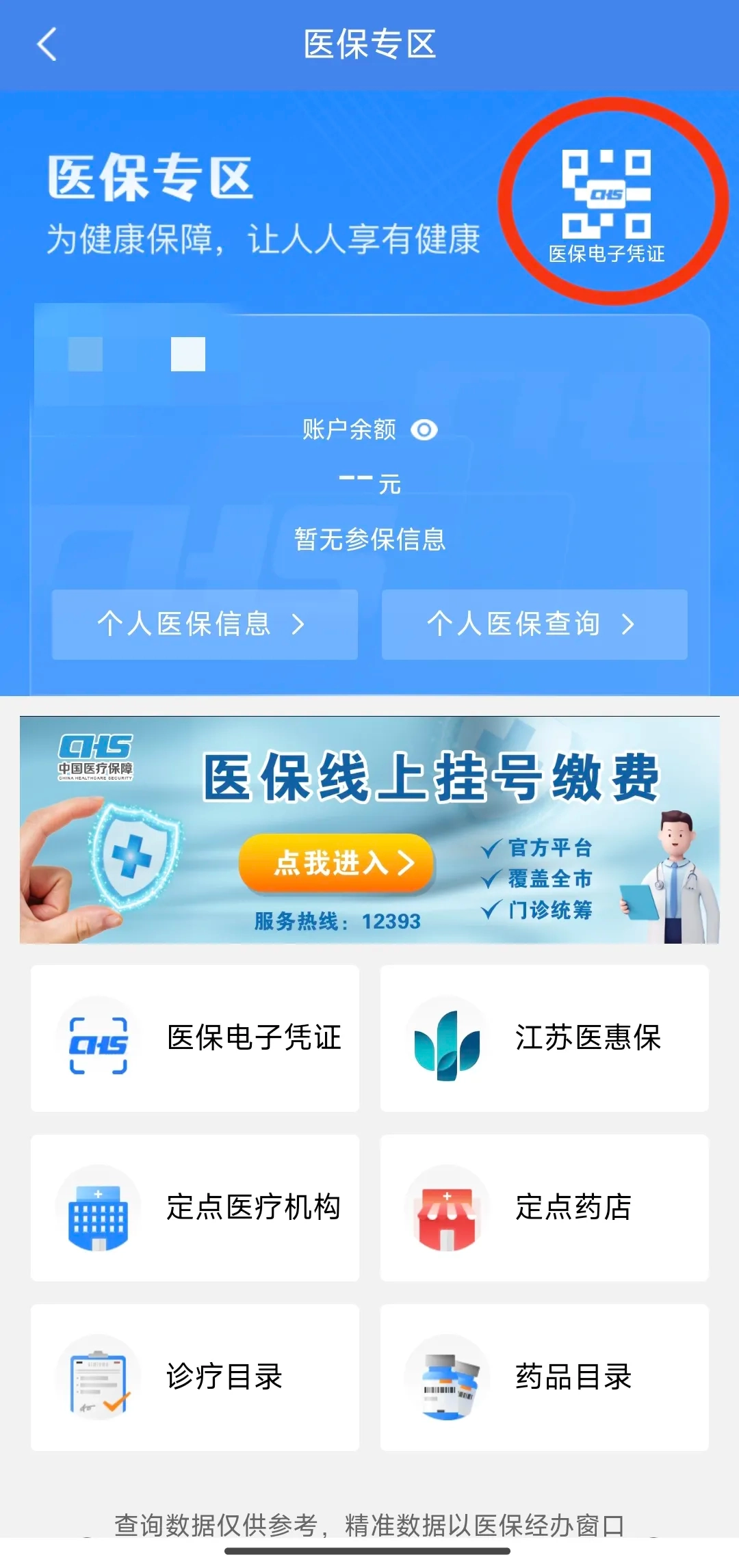739x1568 pixels.
Task: Open 江苏医惠保
Action: click(x=544, y=1038)
